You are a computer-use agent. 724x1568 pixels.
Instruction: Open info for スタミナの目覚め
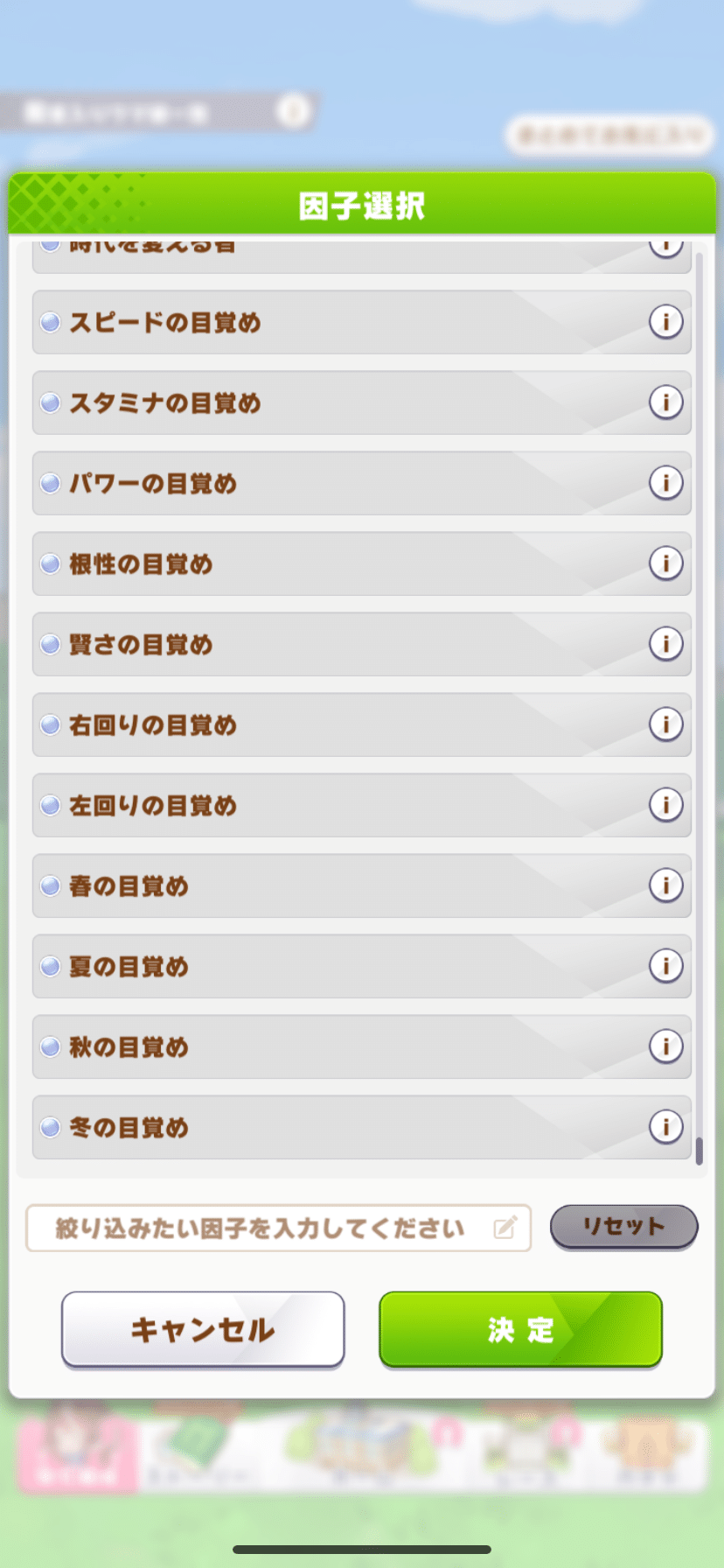point(665,402)
